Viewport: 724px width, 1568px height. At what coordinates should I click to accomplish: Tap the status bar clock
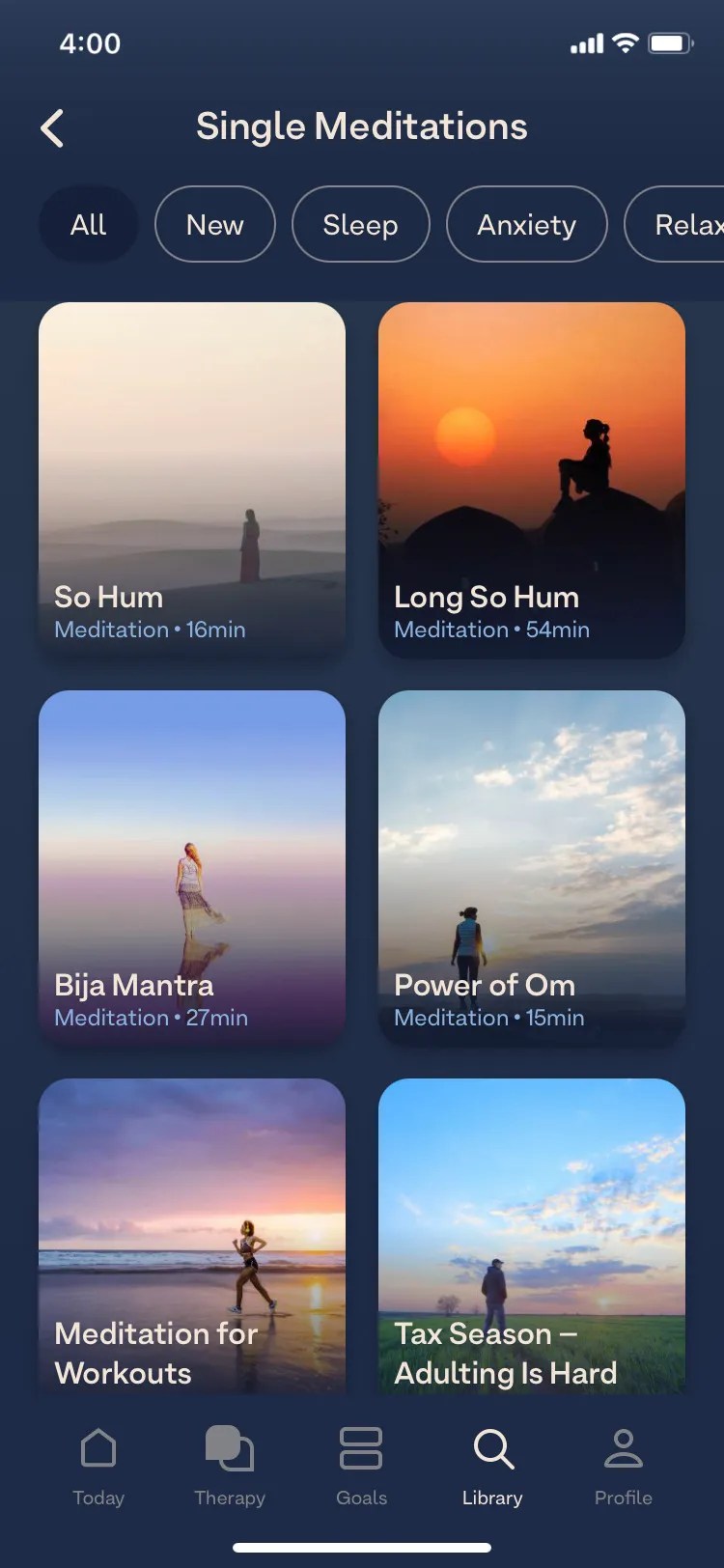coord(91,42)
